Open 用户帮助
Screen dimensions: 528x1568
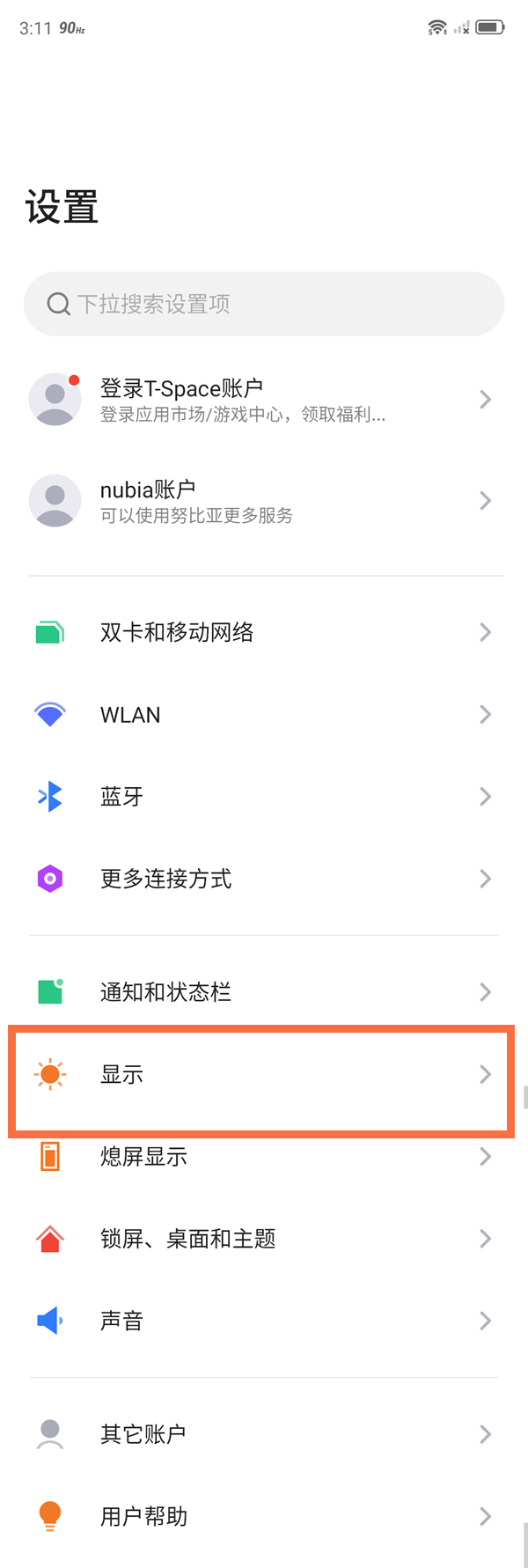click(x=264, y=1516)
